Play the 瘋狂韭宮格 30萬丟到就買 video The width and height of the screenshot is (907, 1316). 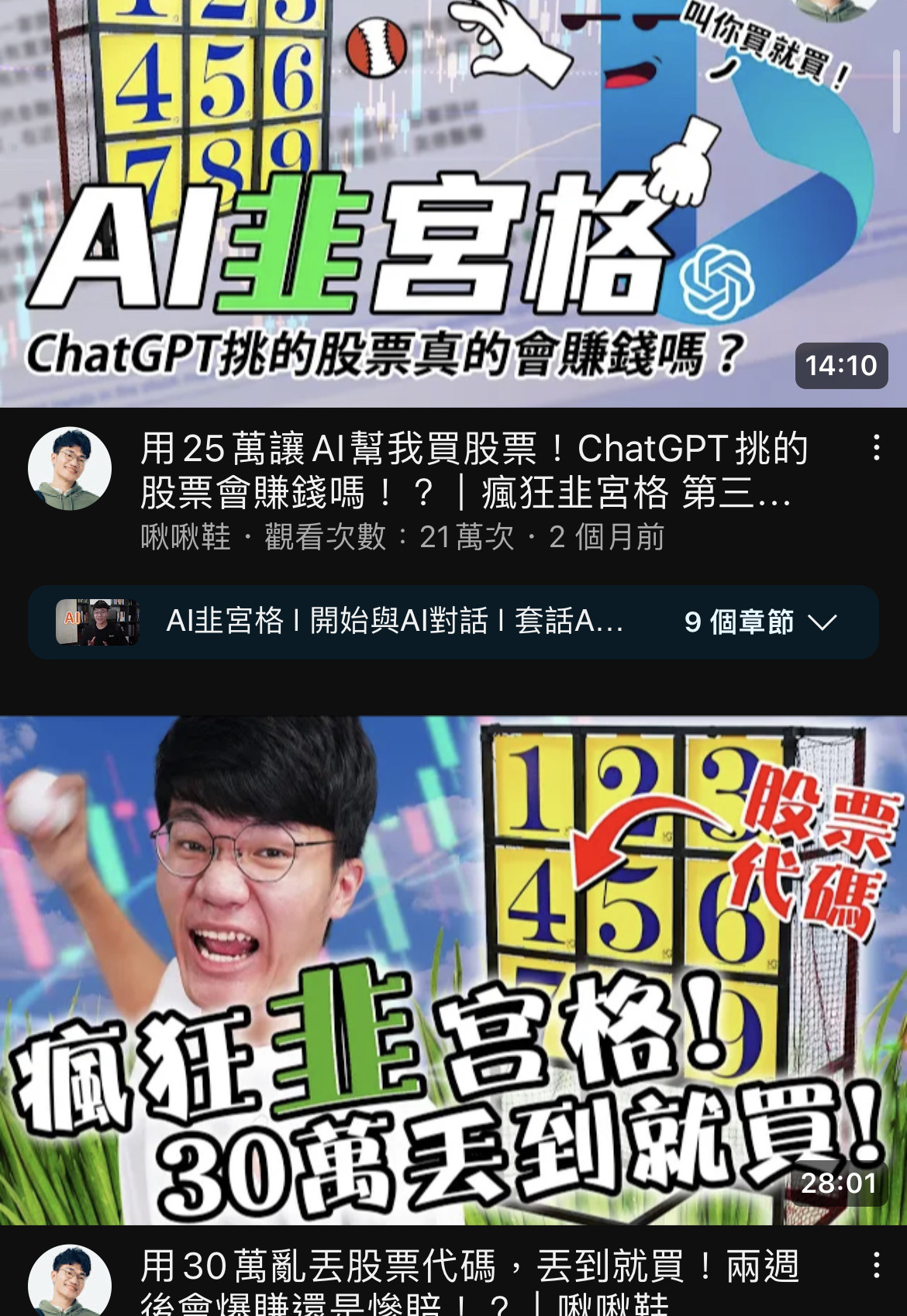coord(453,969)
